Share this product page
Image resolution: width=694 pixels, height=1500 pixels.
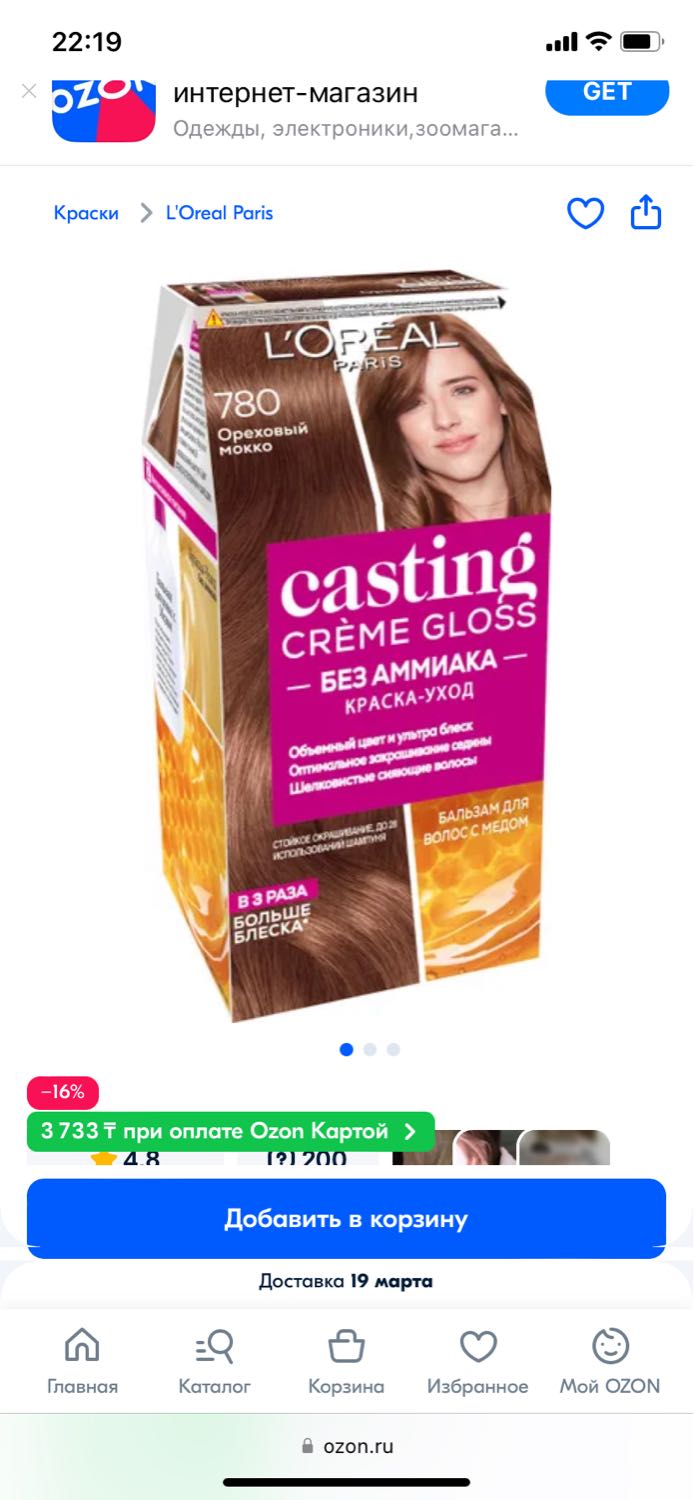646,212
